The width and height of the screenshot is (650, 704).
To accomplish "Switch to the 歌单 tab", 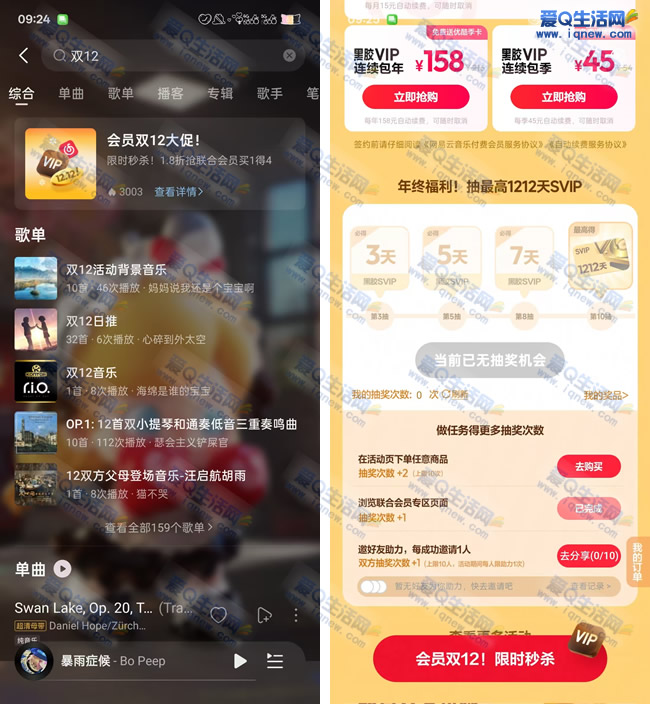I will coord(121,94).
